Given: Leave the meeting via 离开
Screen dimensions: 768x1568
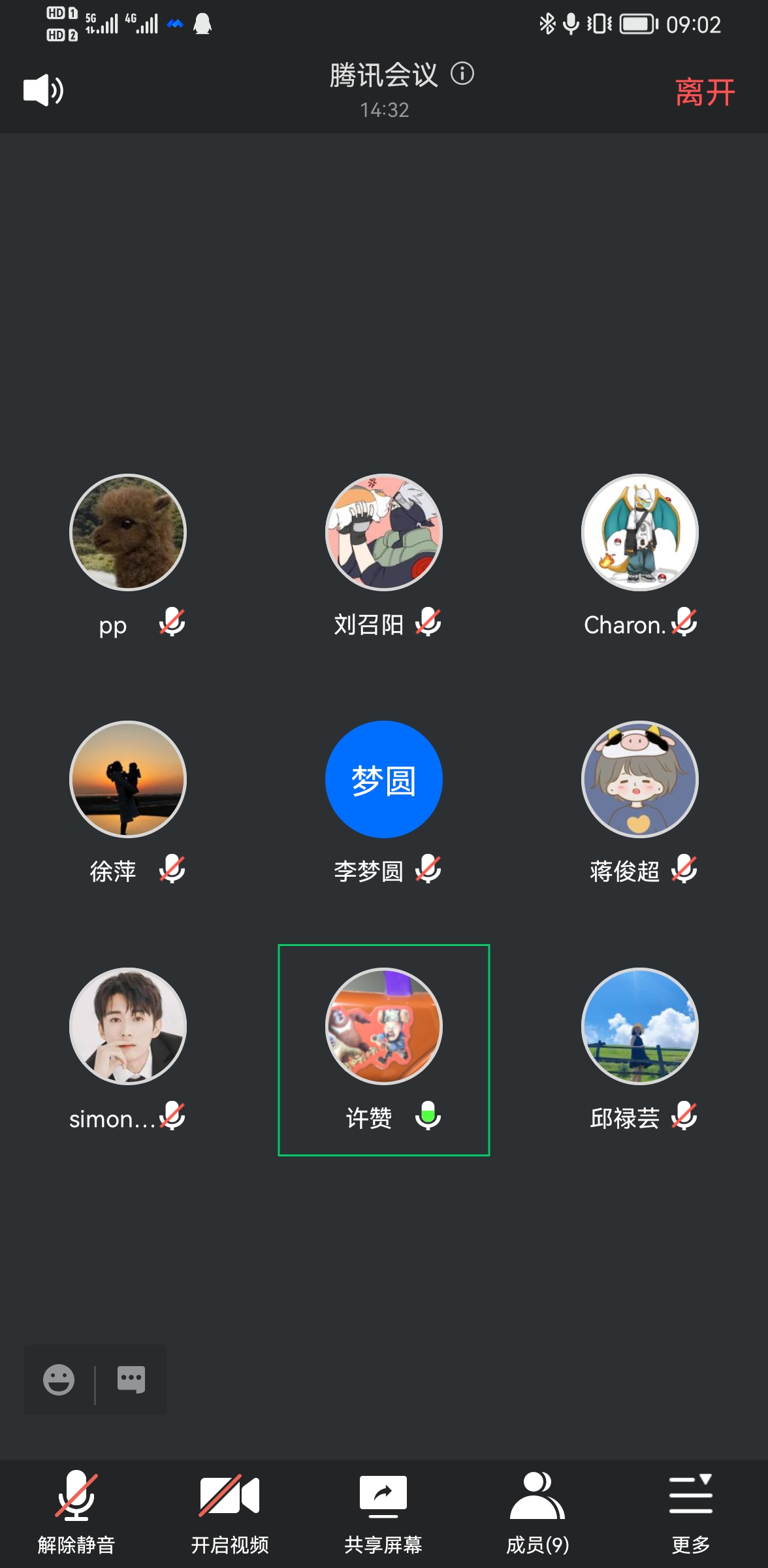Looking at the screenshot, I should [x=705, y=92].
